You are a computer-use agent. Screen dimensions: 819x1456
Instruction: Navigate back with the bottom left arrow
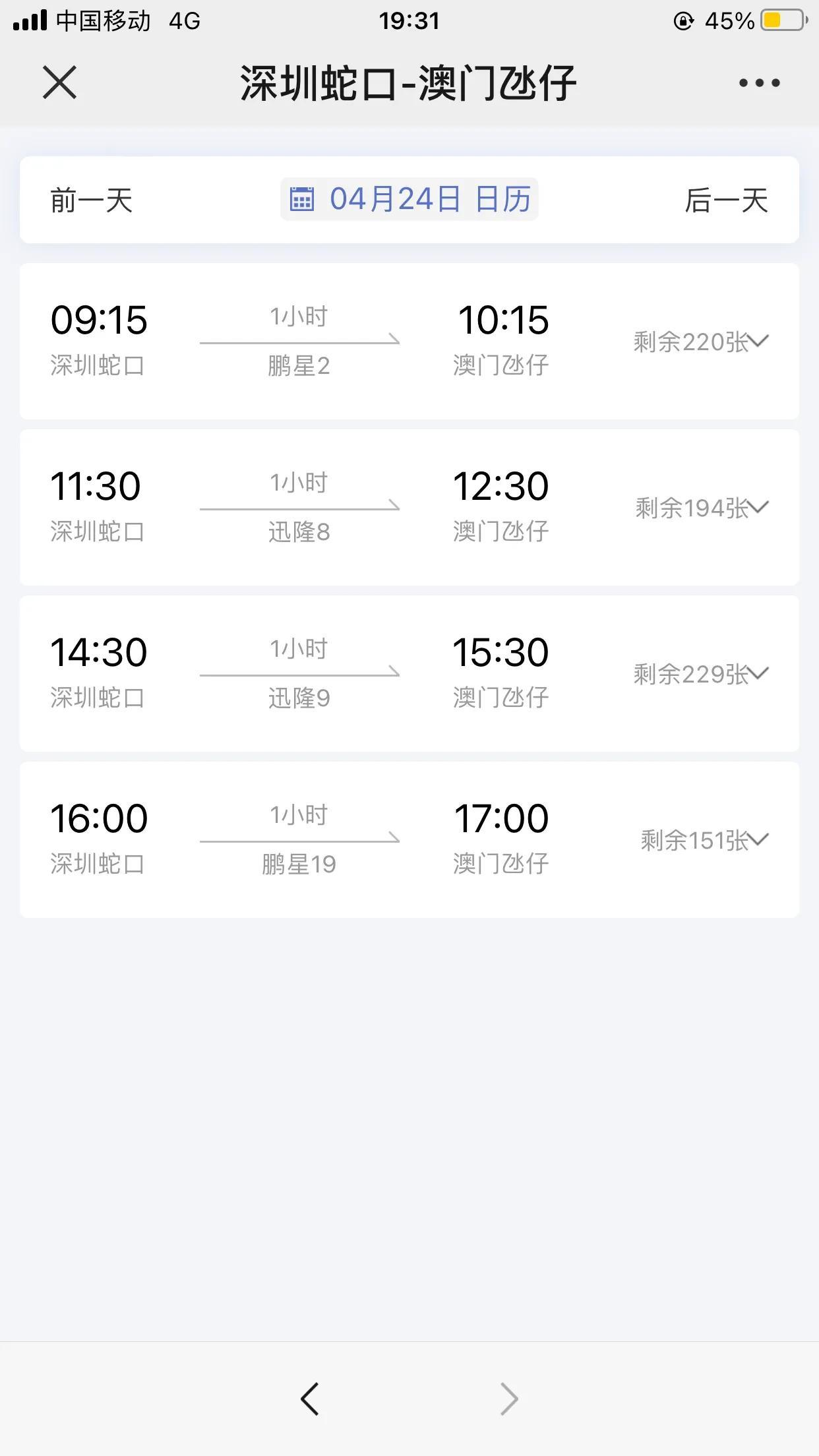point(309,1399)
